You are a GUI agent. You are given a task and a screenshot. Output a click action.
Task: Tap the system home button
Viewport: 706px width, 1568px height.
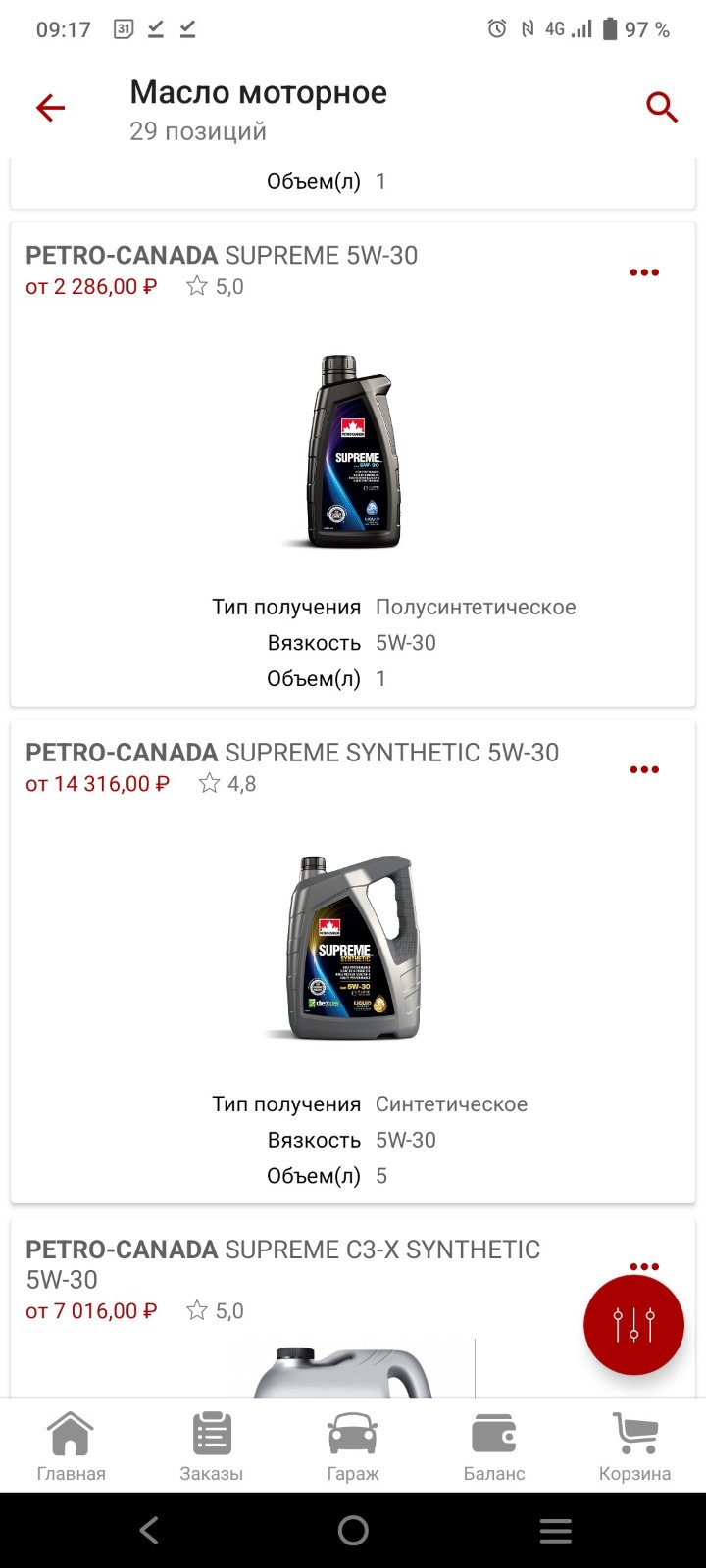[x=353, y=1530]
